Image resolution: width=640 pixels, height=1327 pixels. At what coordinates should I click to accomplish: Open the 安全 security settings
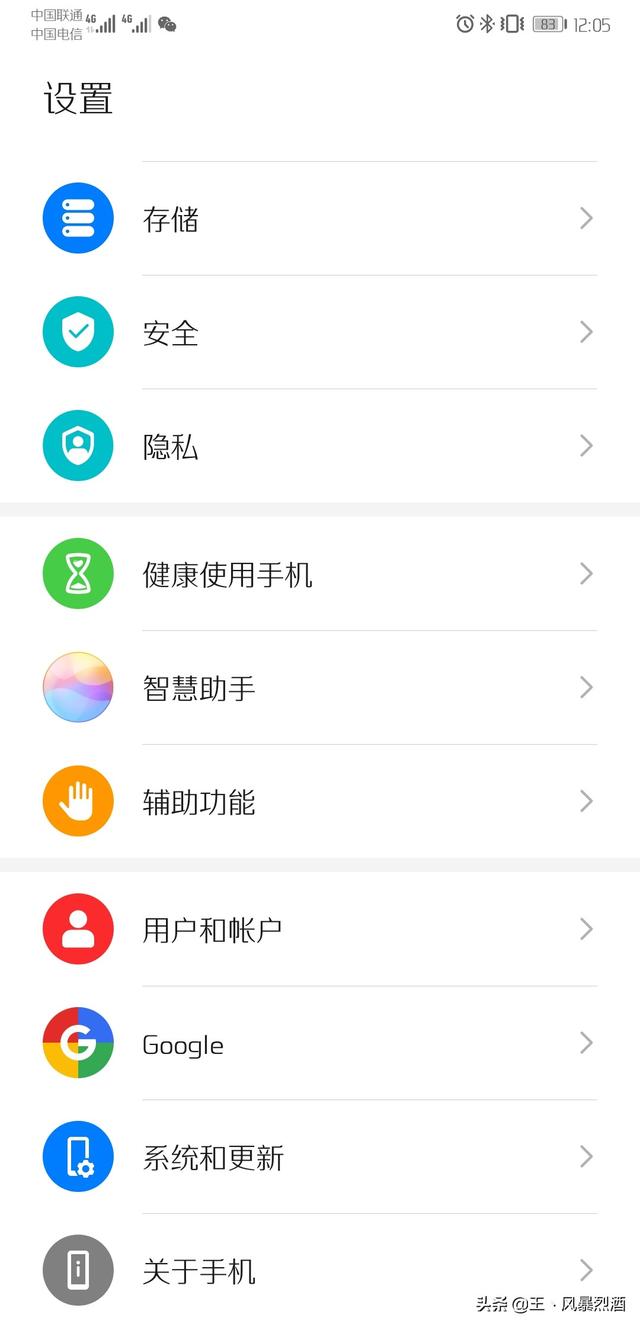320,332
